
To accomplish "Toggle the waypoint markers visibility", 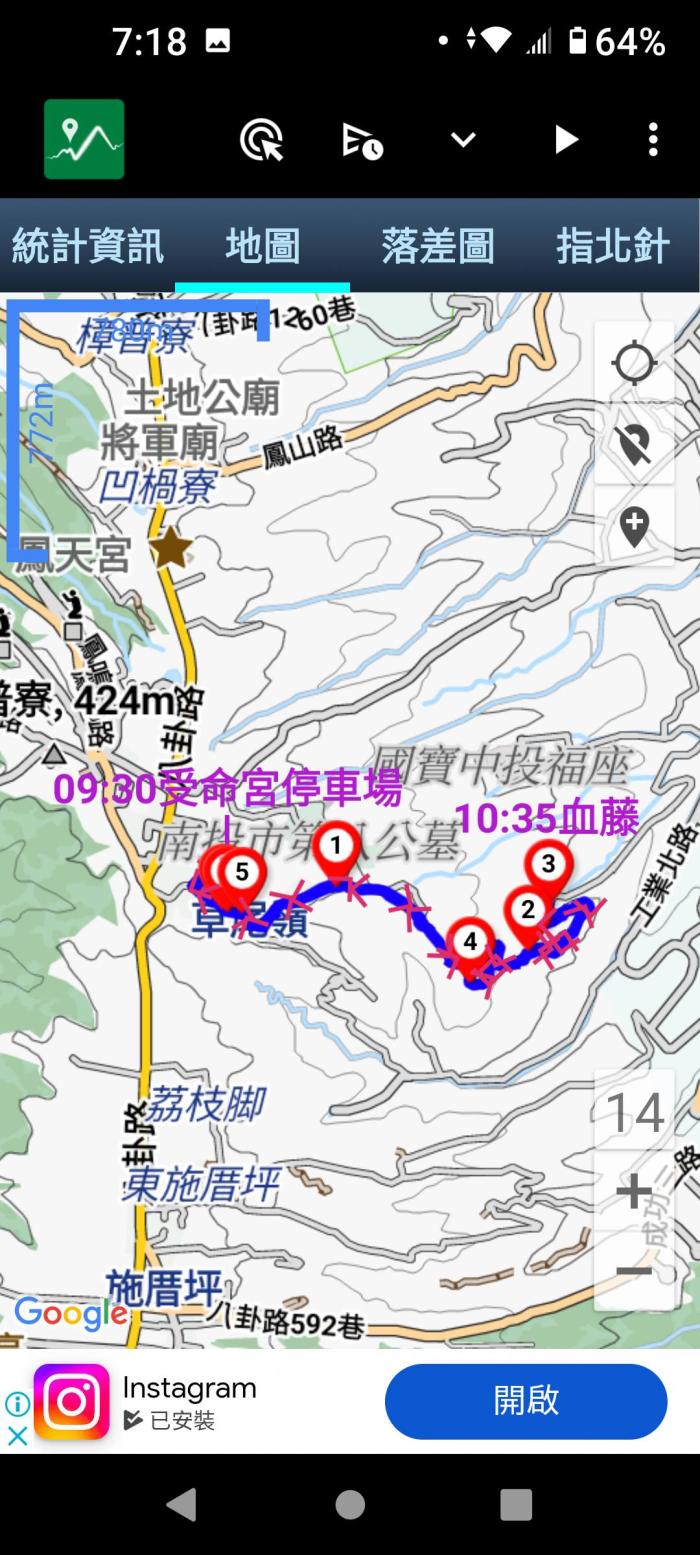I will (634, 444).
